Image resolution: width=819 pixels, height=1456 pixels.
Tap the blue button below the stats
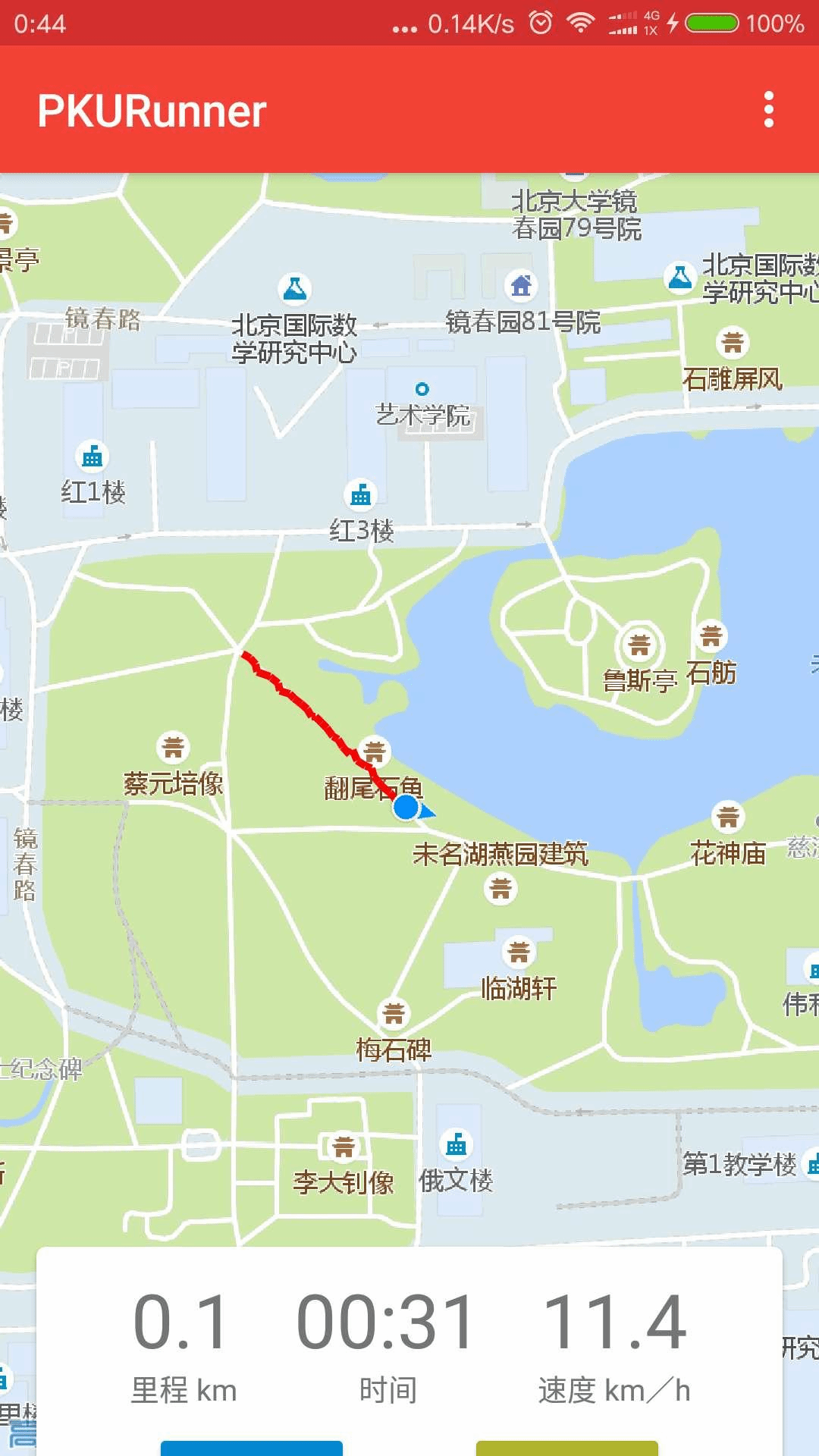251,1447
